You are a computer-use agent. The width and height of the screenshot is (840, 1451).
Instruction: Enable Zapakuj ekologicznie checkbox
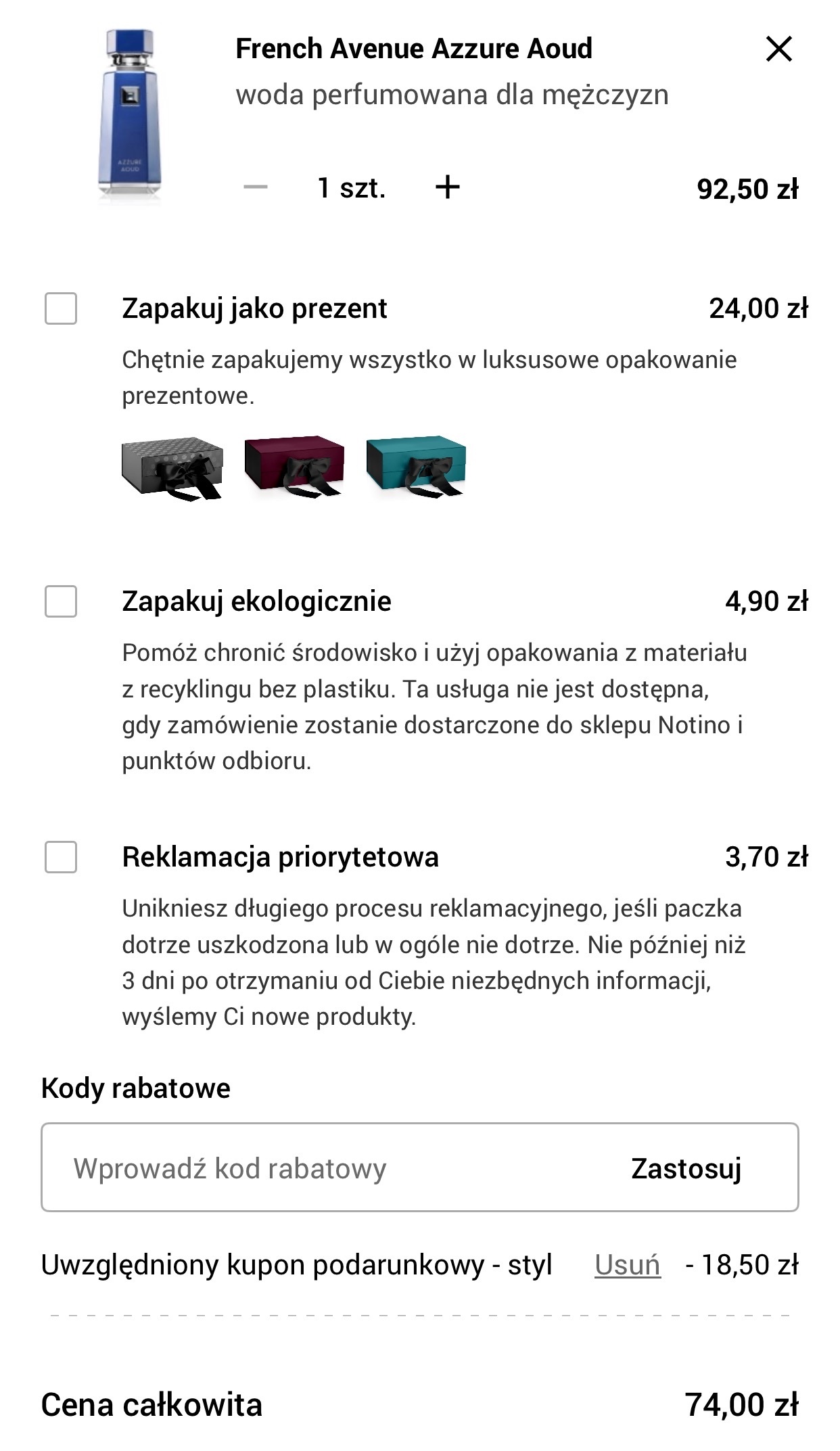click(x=61, y=601)
